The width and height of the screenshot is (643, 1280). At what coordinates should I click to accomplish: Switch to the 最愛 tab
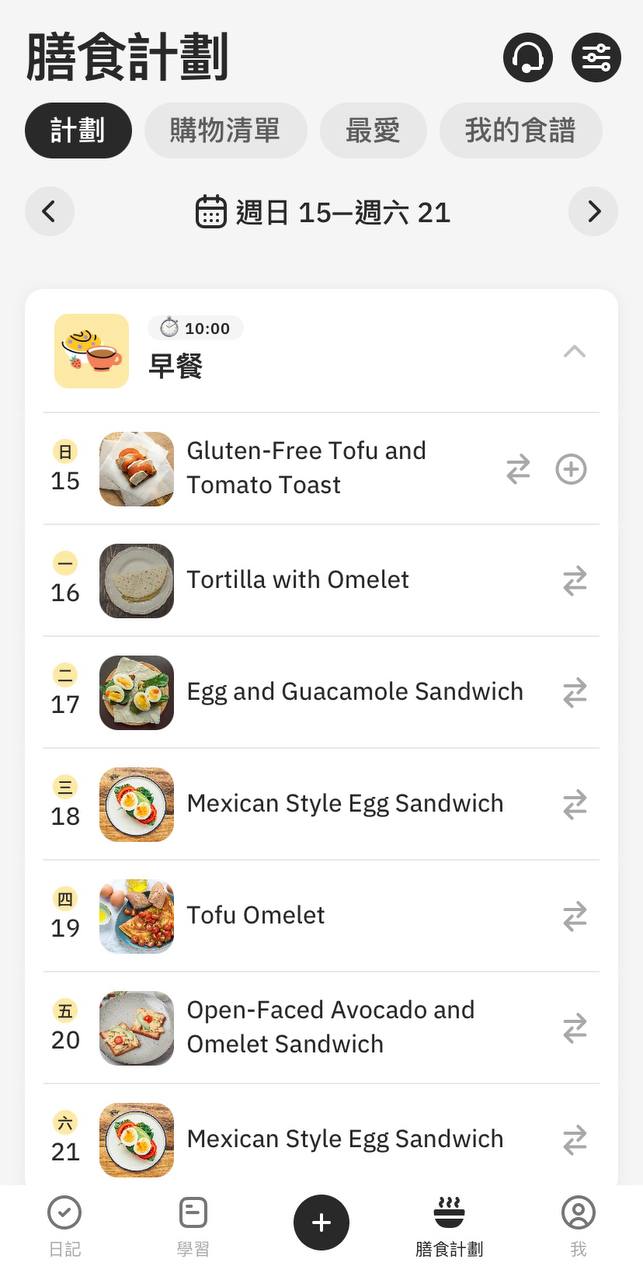373,130
